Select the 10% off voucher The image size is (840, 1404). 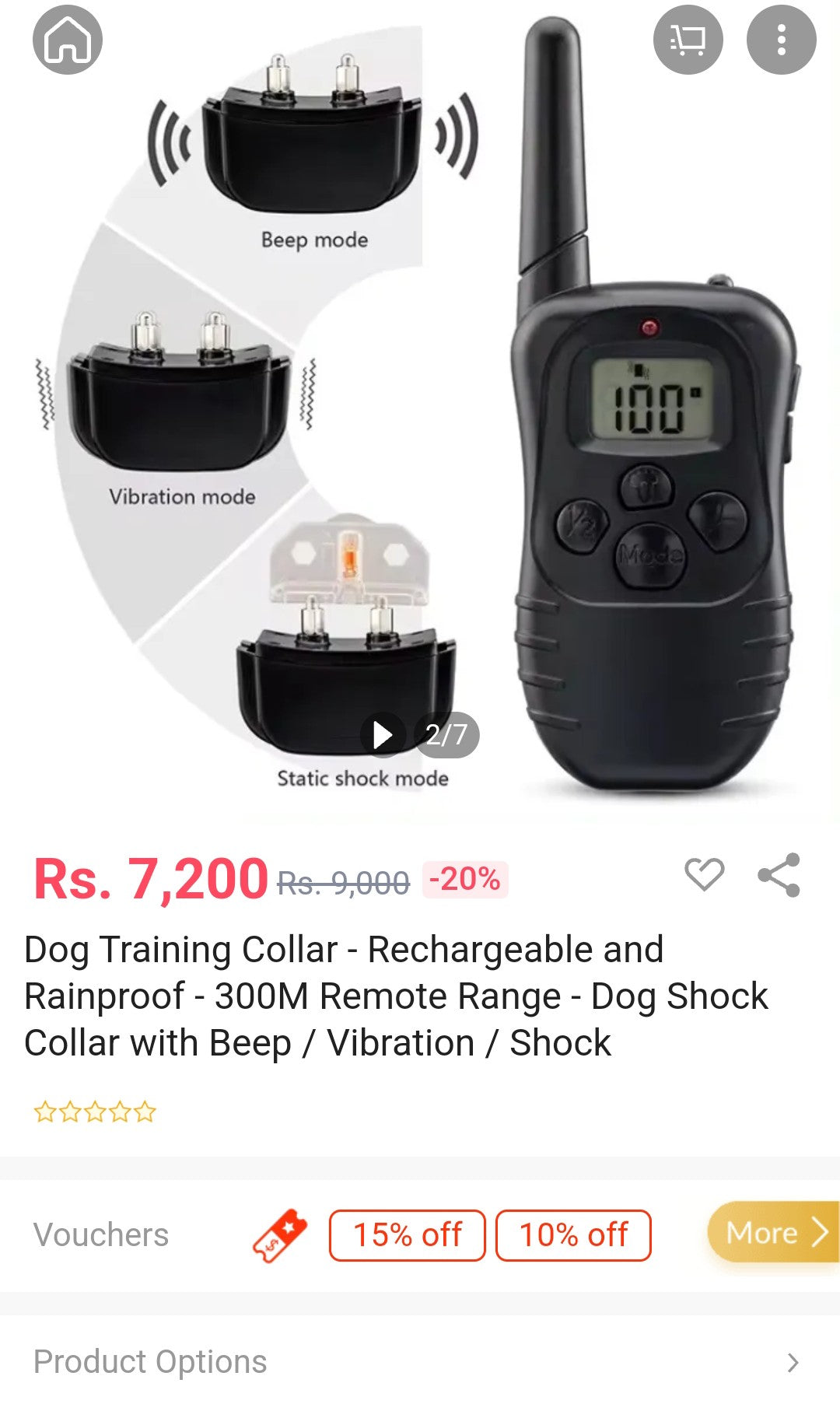point(573,1235)
